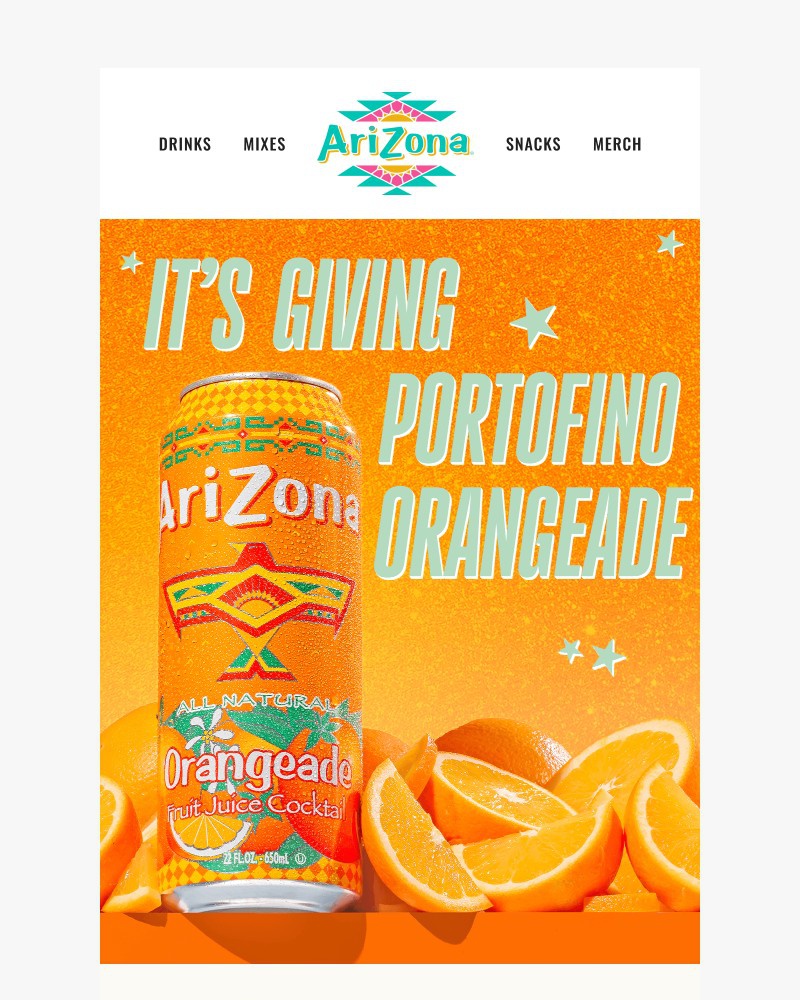
Task: Visit the Merch page
Action: pyautogui.click(x=617, y=144)
